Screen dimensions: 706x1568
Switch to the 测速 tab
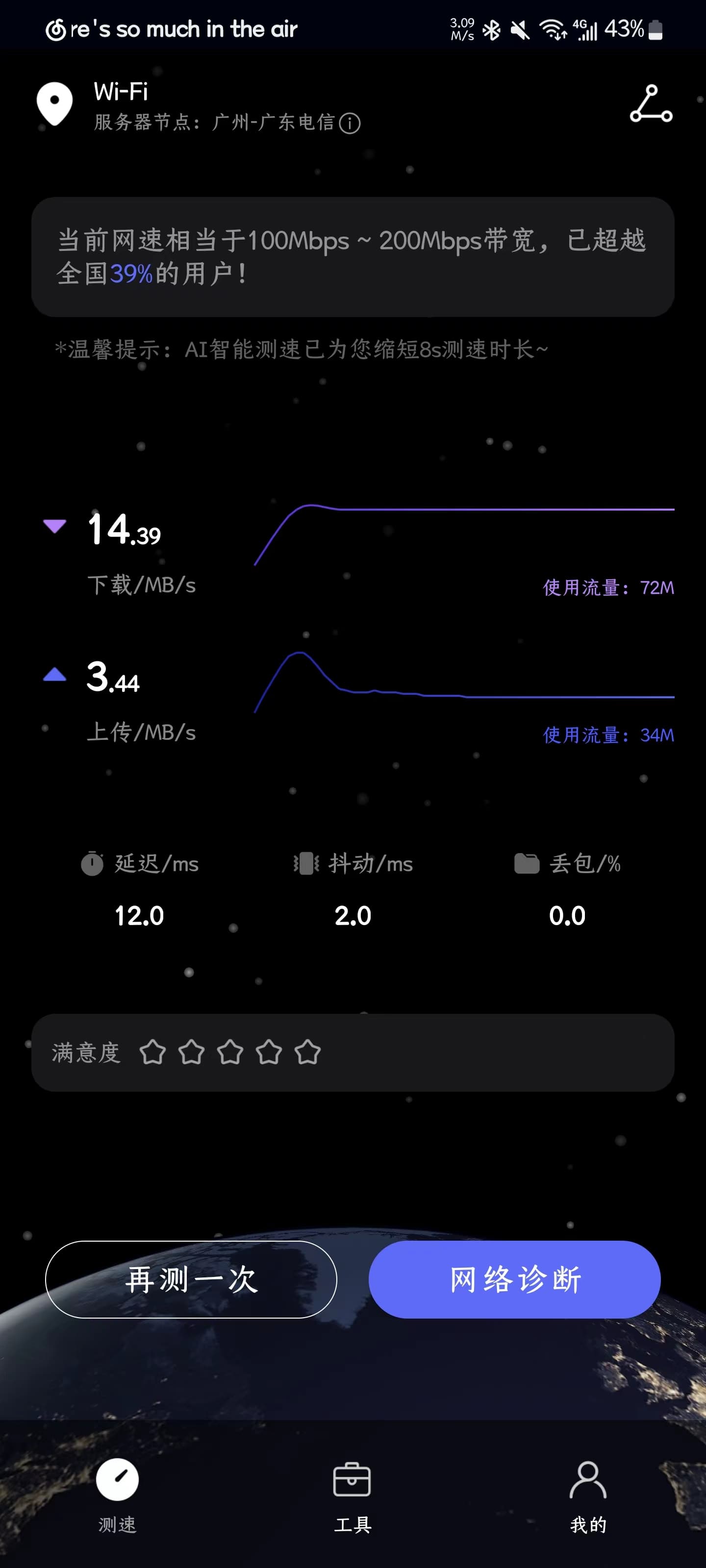(x=118, y=1495)
